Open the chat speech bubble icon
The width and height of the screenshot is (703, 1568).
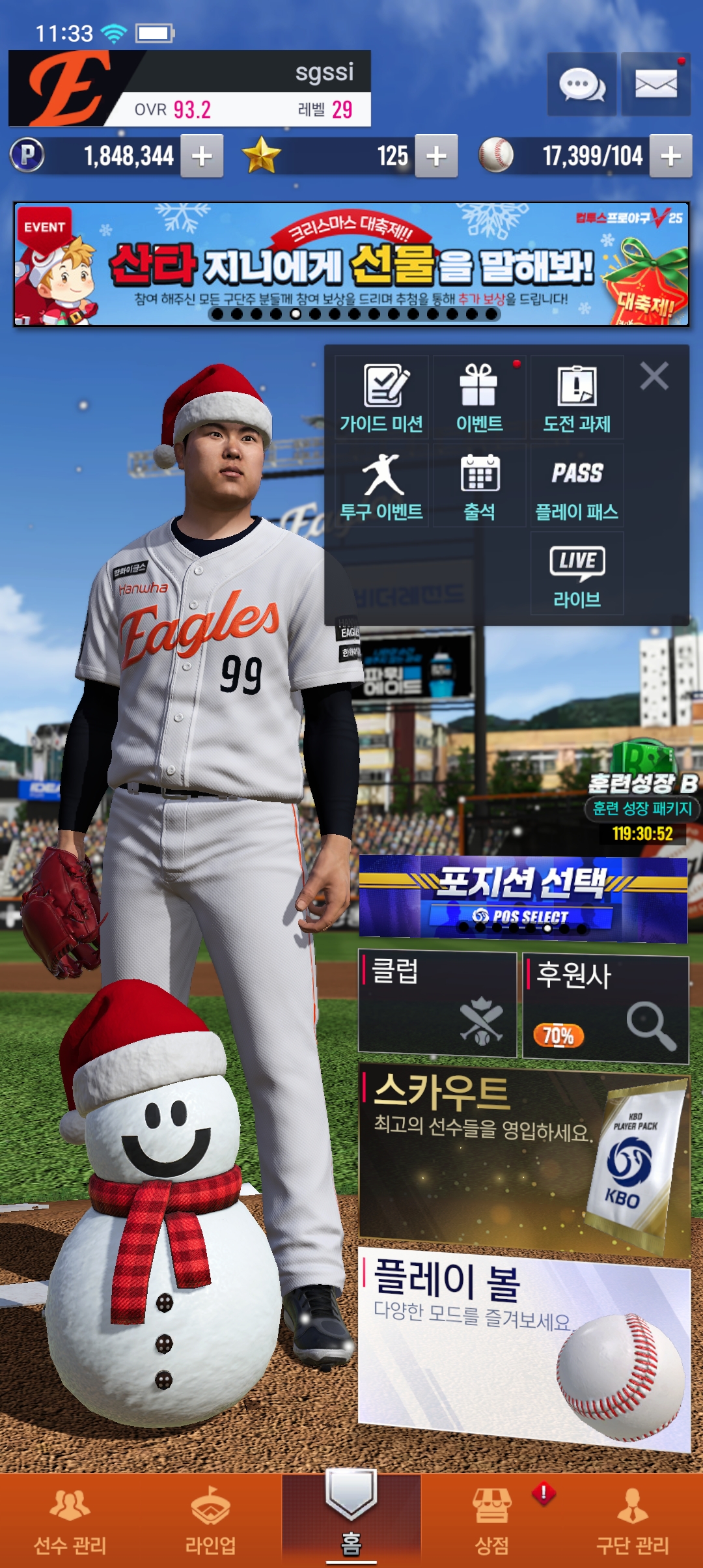coord(581,85)
